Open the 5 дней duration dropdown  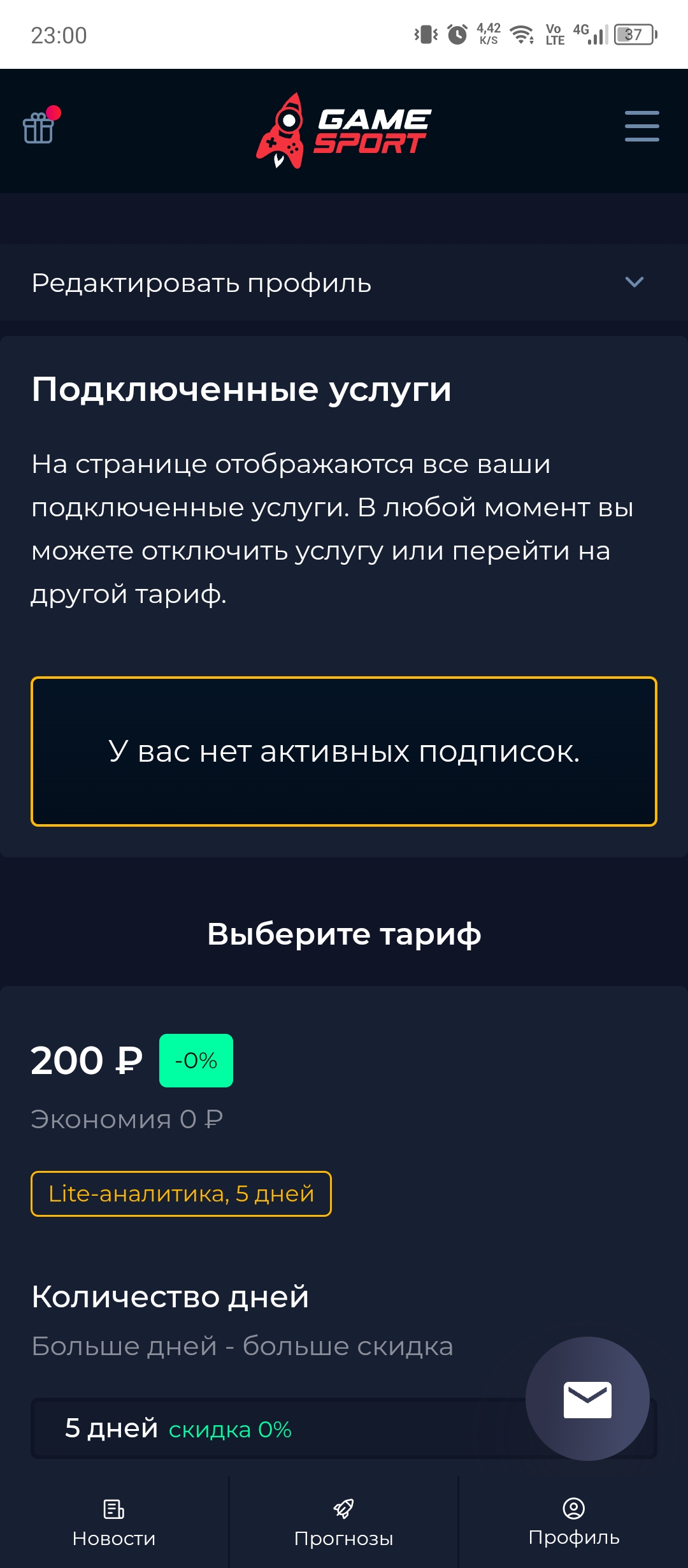274,1429
